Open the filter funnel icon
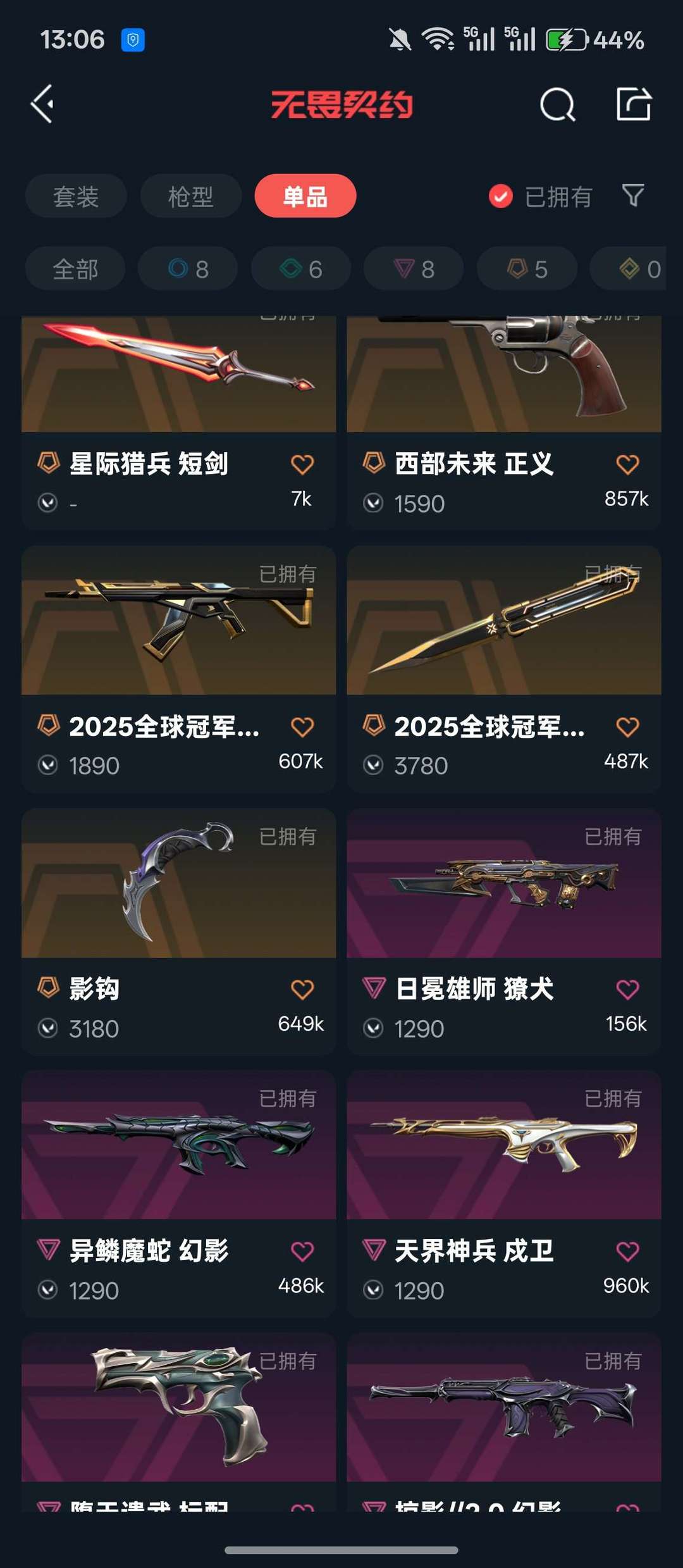Viewport: 683px width, 1568px height. (634, 197)
